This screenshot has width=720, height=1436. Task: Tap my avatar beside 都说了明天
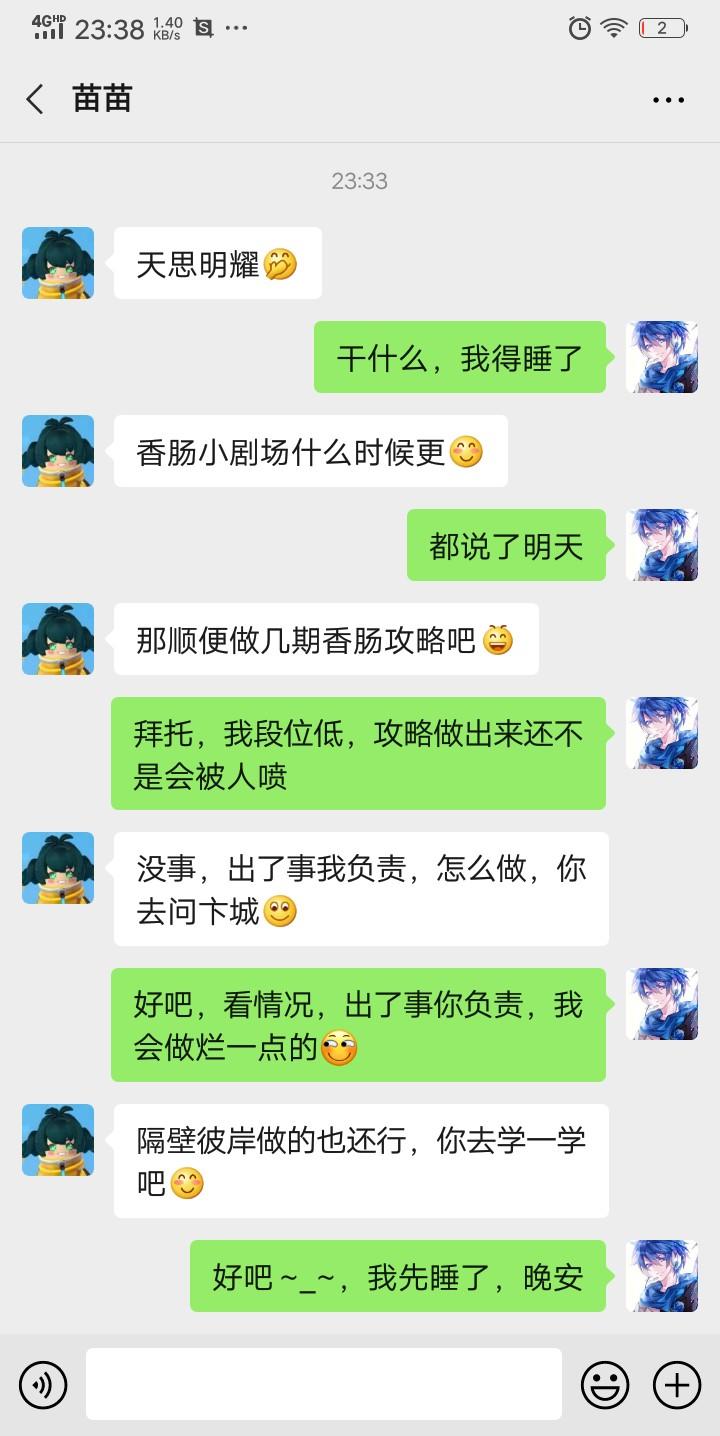pos(661,545)
